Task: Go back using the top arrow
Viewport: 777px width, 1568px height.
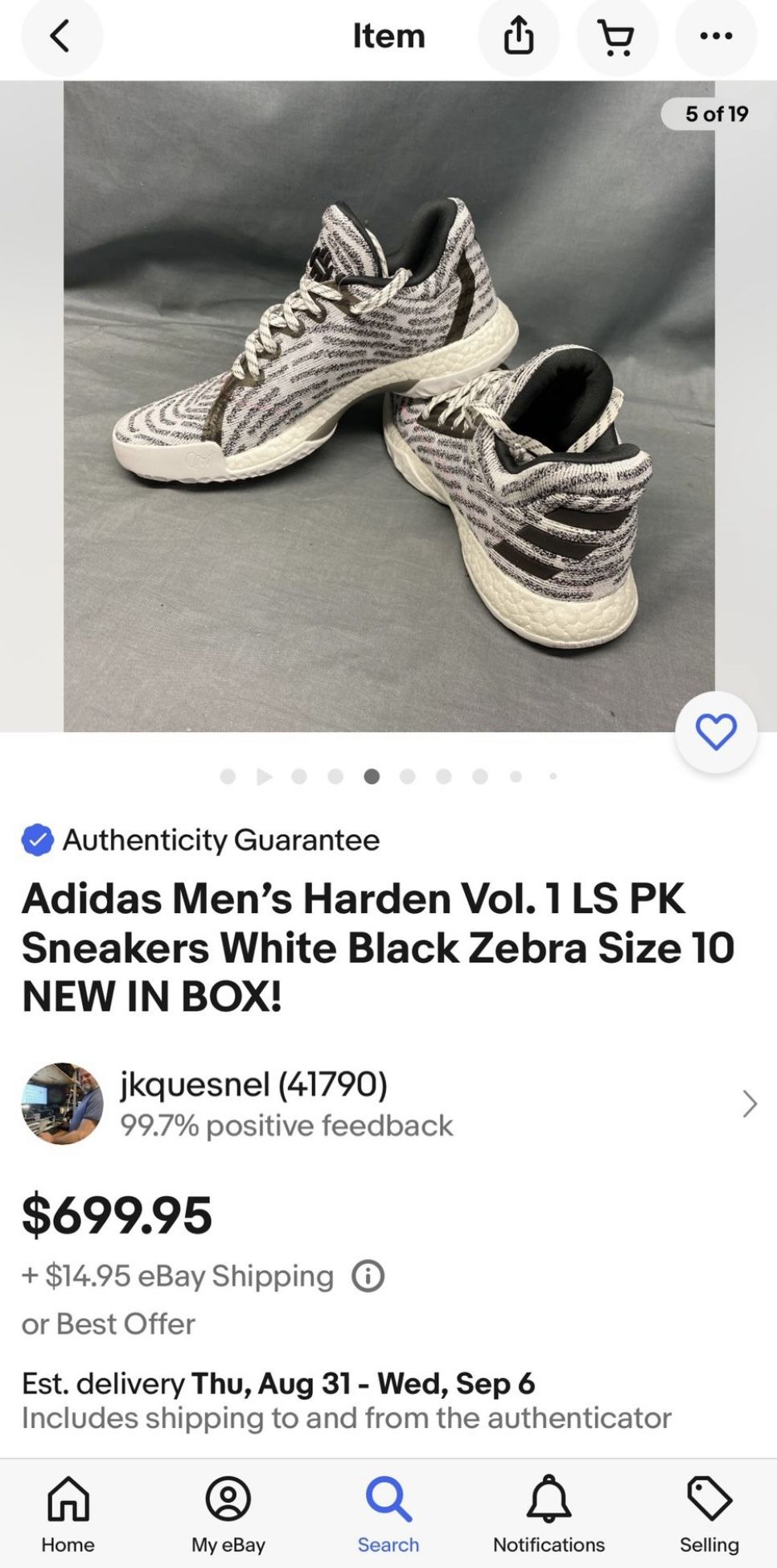Action: (x=61, y=36)
